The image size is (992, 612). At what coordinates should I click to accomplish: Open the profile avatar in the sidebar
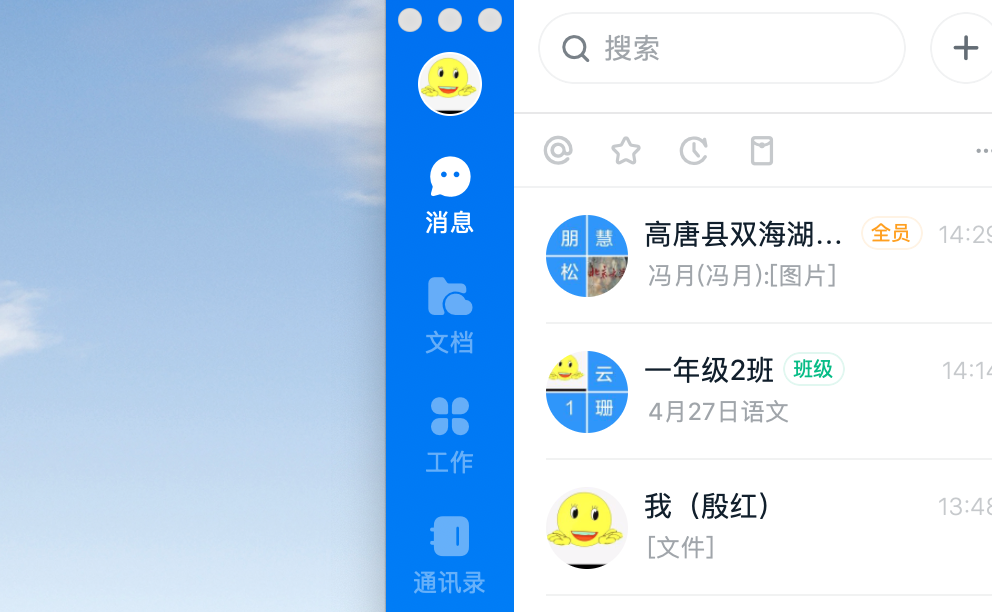(449, 84)
